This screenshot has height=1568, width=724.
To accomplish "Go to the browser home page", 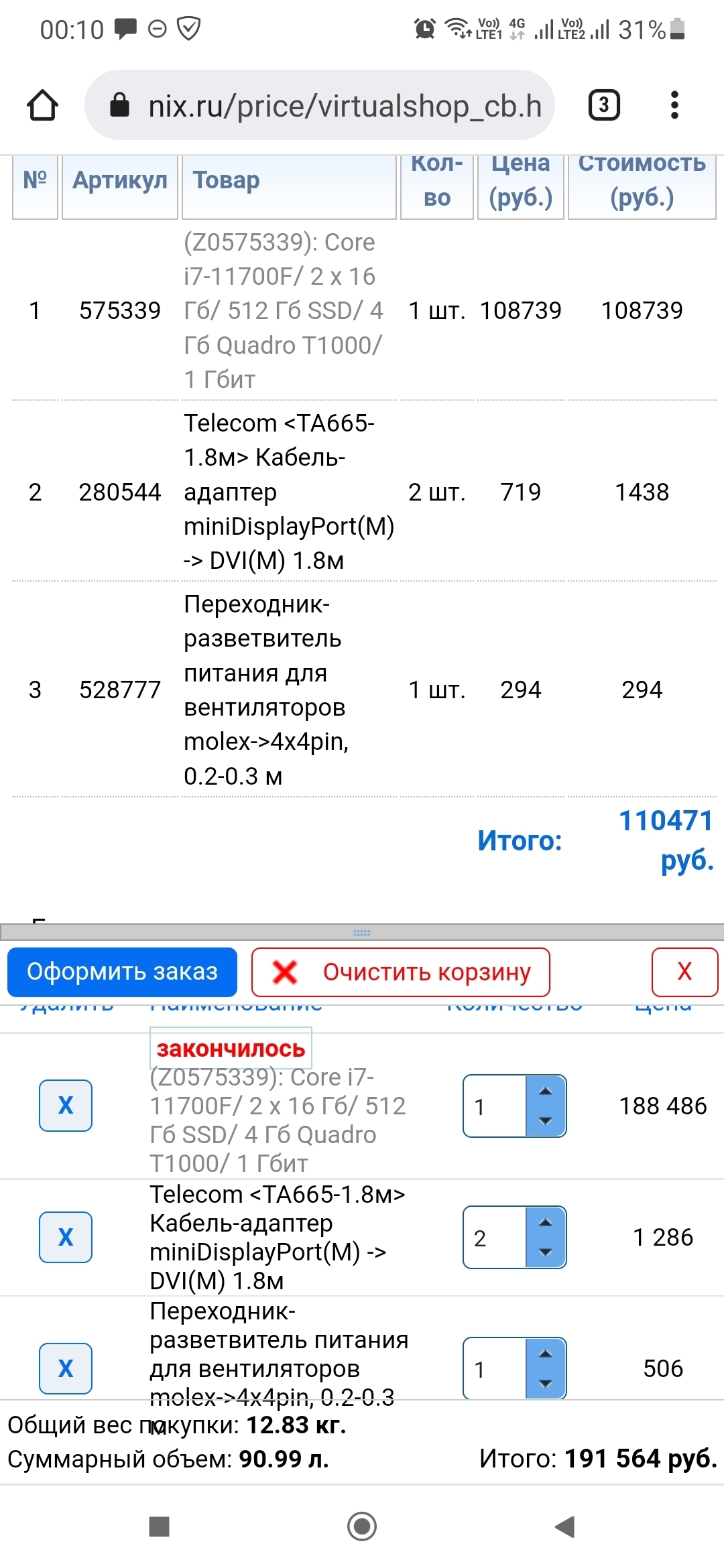I will 42,105.
